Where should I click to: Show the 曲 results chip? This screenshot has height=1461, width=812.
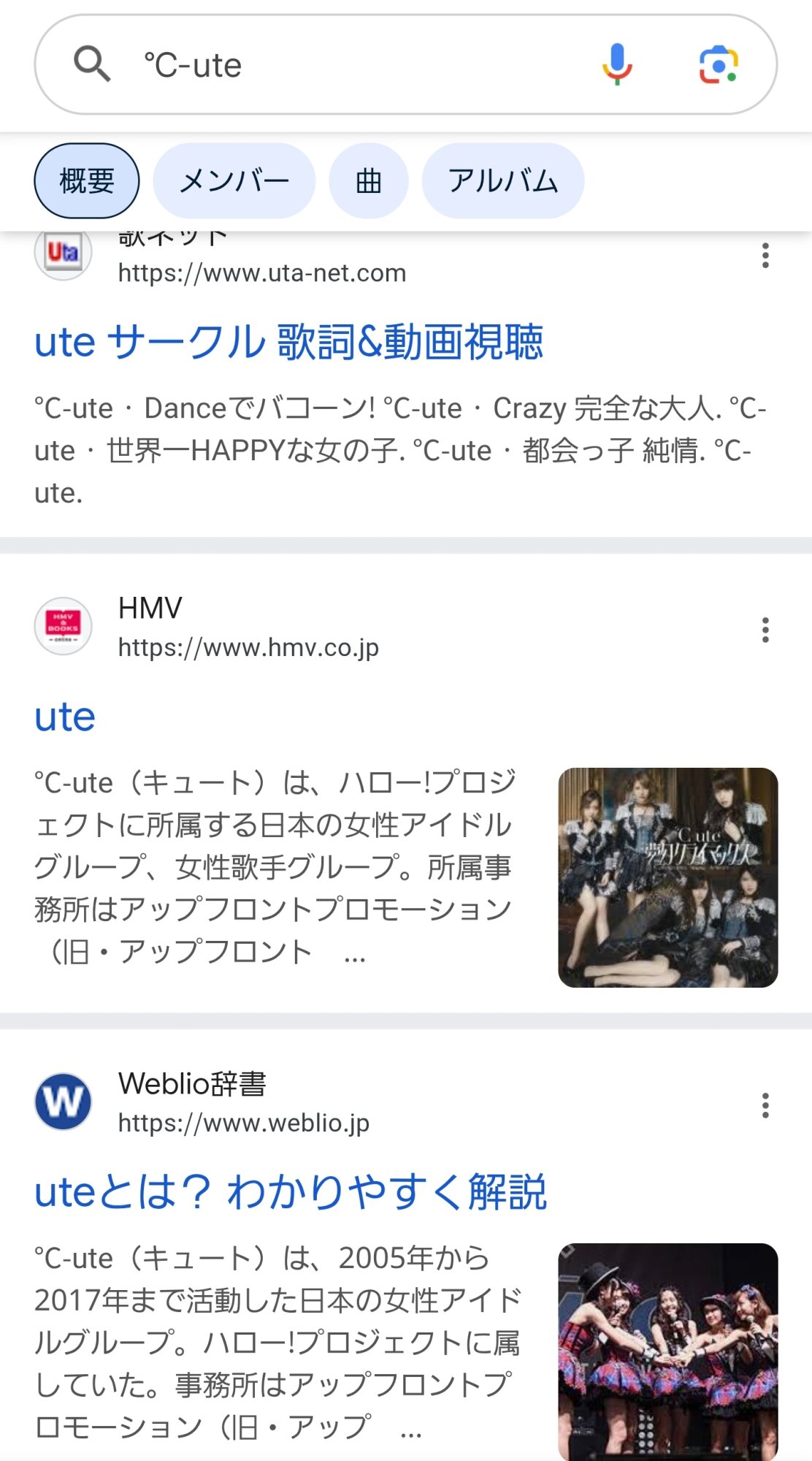(x=369, y=180)
